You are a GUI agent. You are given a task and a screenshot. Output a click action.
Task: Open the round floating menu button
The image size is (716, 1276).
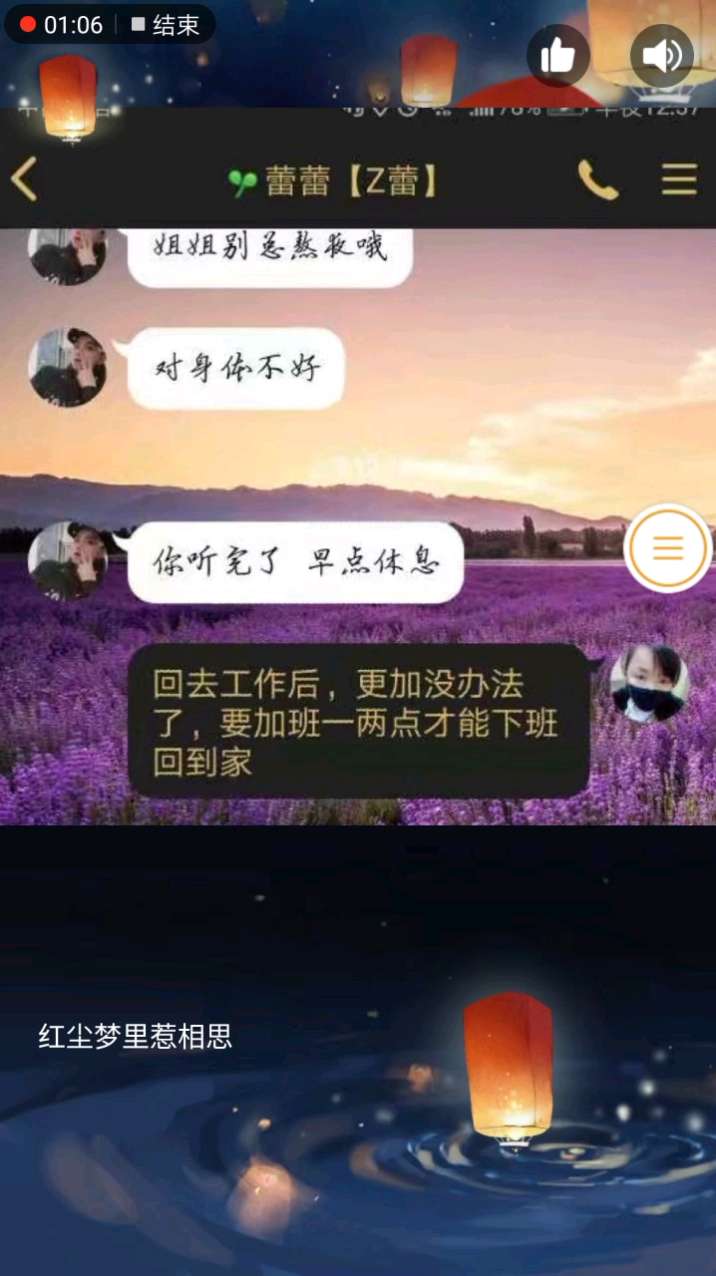[667, 547]
